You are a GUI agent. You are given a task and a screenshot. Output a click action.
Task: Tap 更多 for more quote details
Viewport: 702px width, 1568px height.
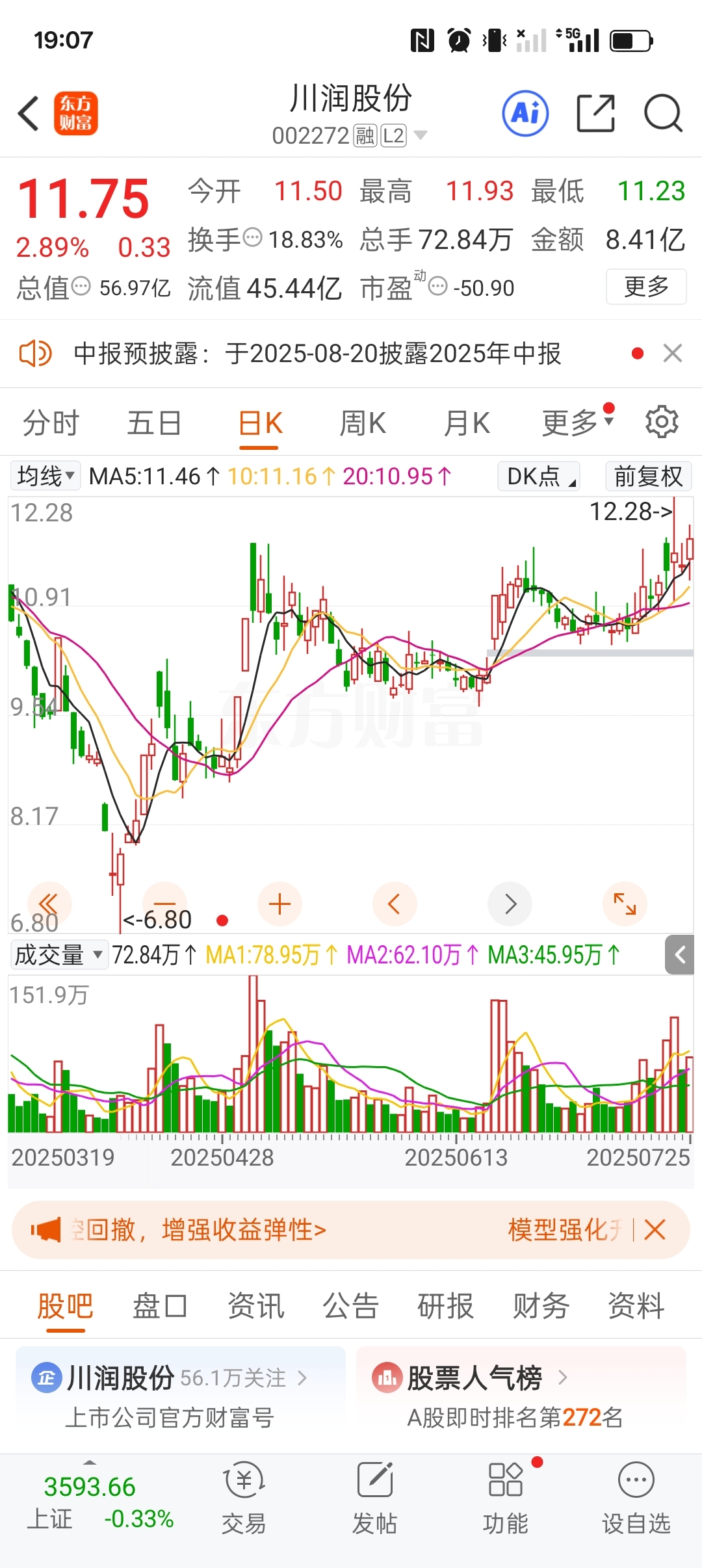point(646,287)
